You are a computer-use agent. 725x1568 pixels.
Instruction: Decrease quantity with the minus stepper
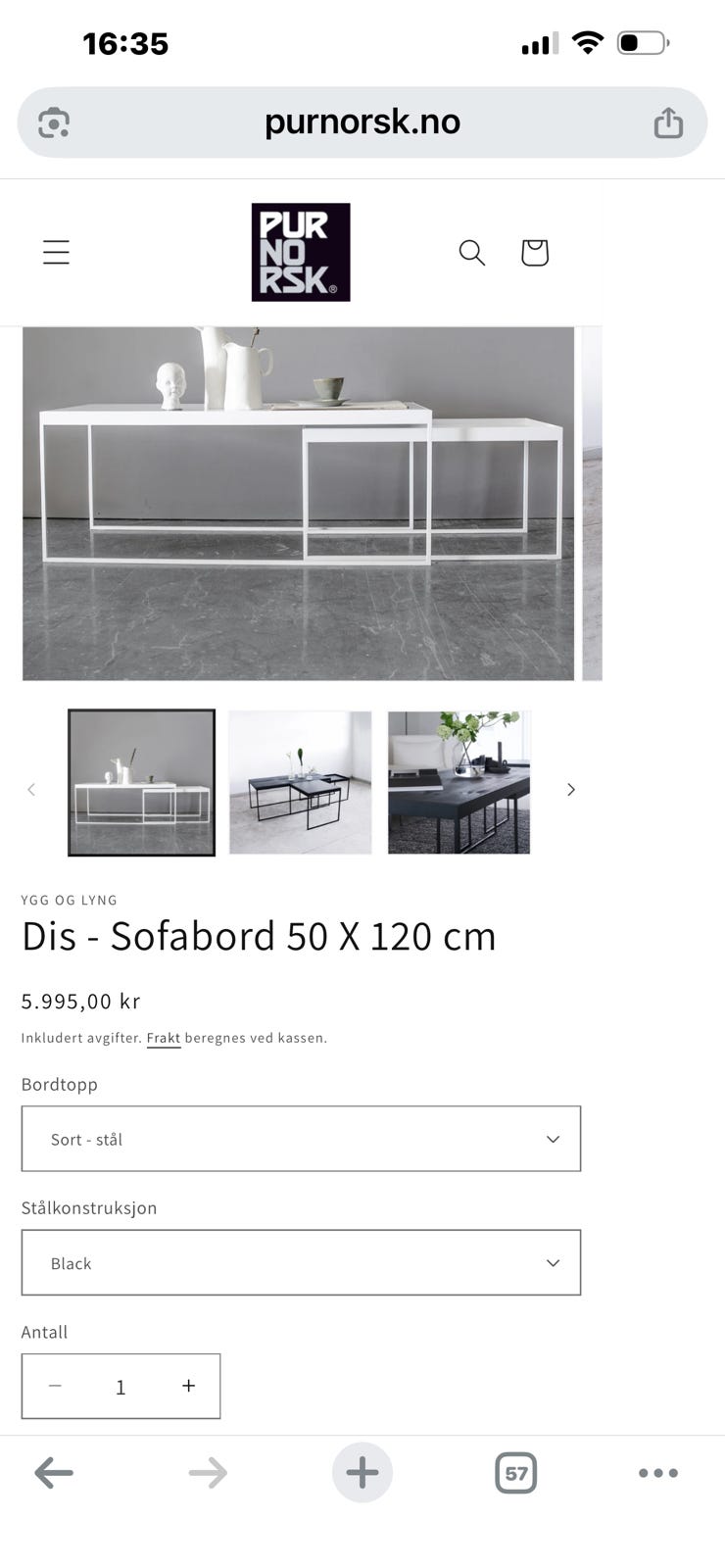point(54,1386)
